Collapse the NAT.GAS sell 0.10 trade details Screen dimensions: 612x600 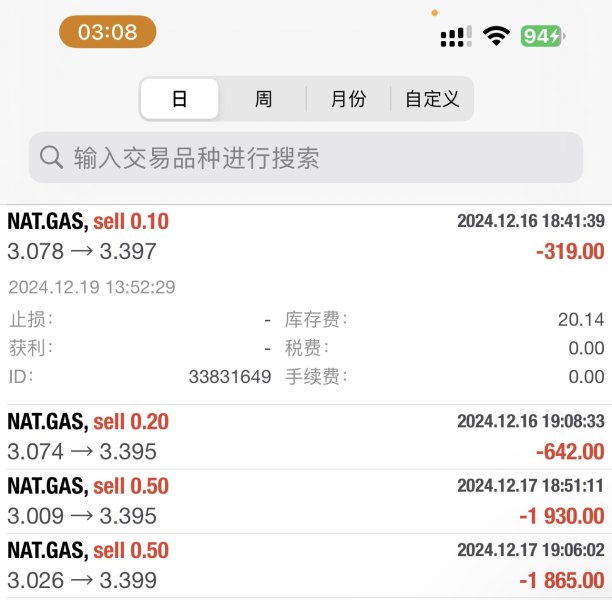point(306,237)
